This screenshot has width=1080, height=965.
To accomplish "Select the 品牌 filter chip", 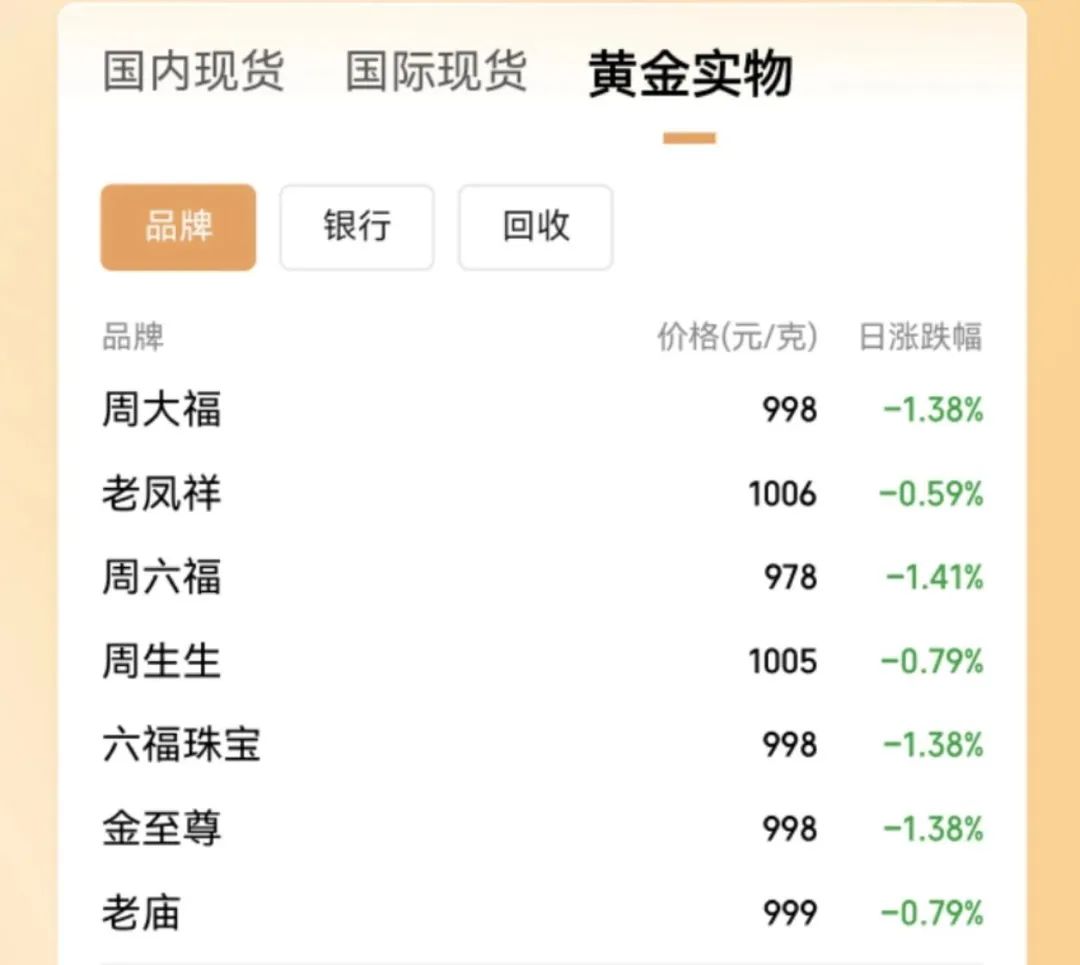I will [x=178, y=227].
